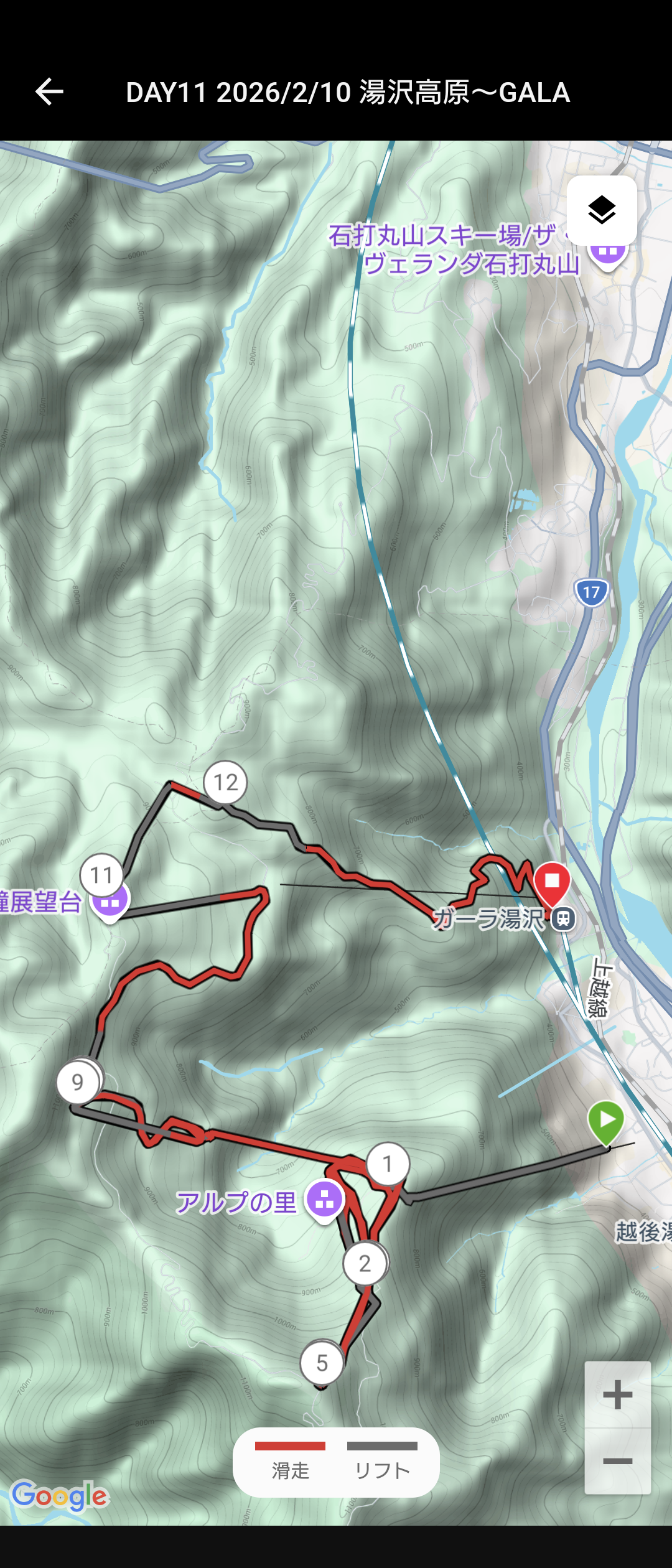Open the アルプの里 place pin
Screen dimensions: 672x1568
pyautogui.click(x=325, y=1199)
